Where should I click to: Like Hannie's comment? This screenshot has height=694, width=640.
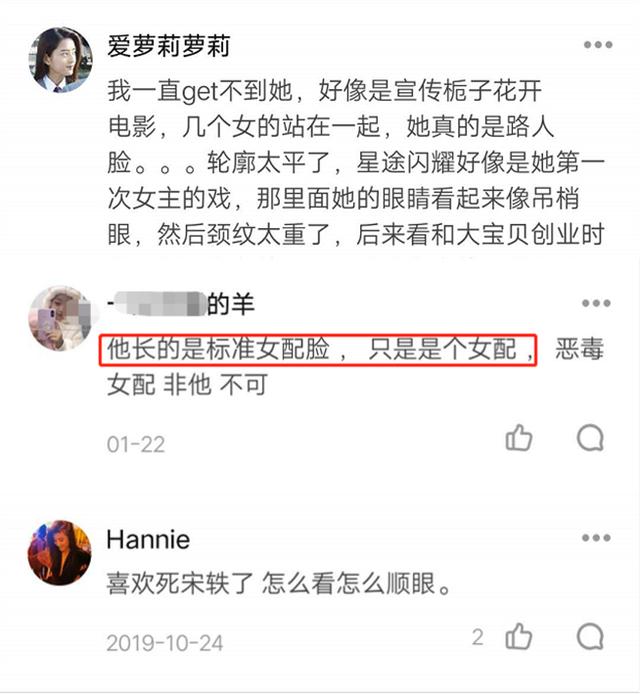(519, 636)
